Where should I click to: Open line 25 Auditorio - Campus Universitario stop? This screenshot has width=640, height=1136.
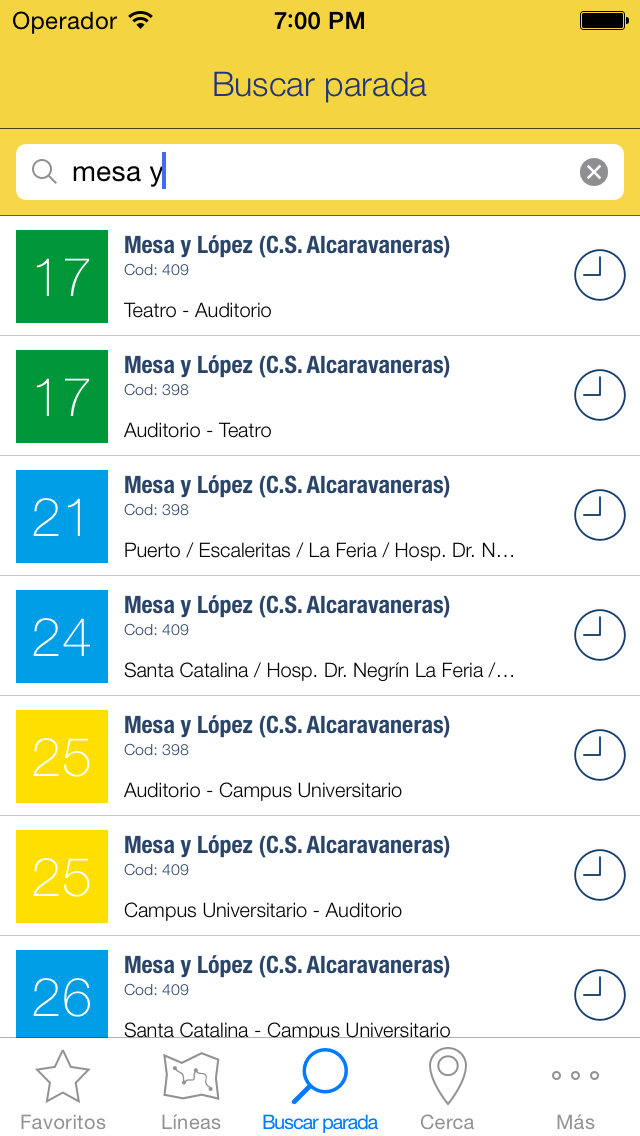(320, 756)
